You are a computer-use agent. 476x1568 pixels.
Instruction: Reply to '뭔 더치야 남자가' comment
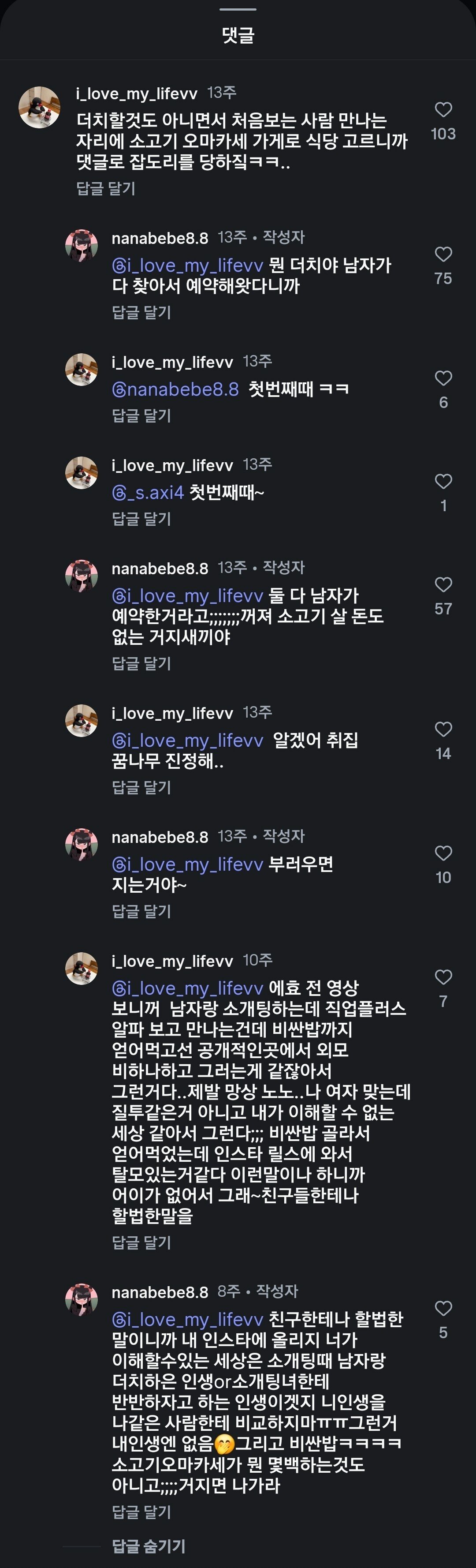click(x=141, y=313)
